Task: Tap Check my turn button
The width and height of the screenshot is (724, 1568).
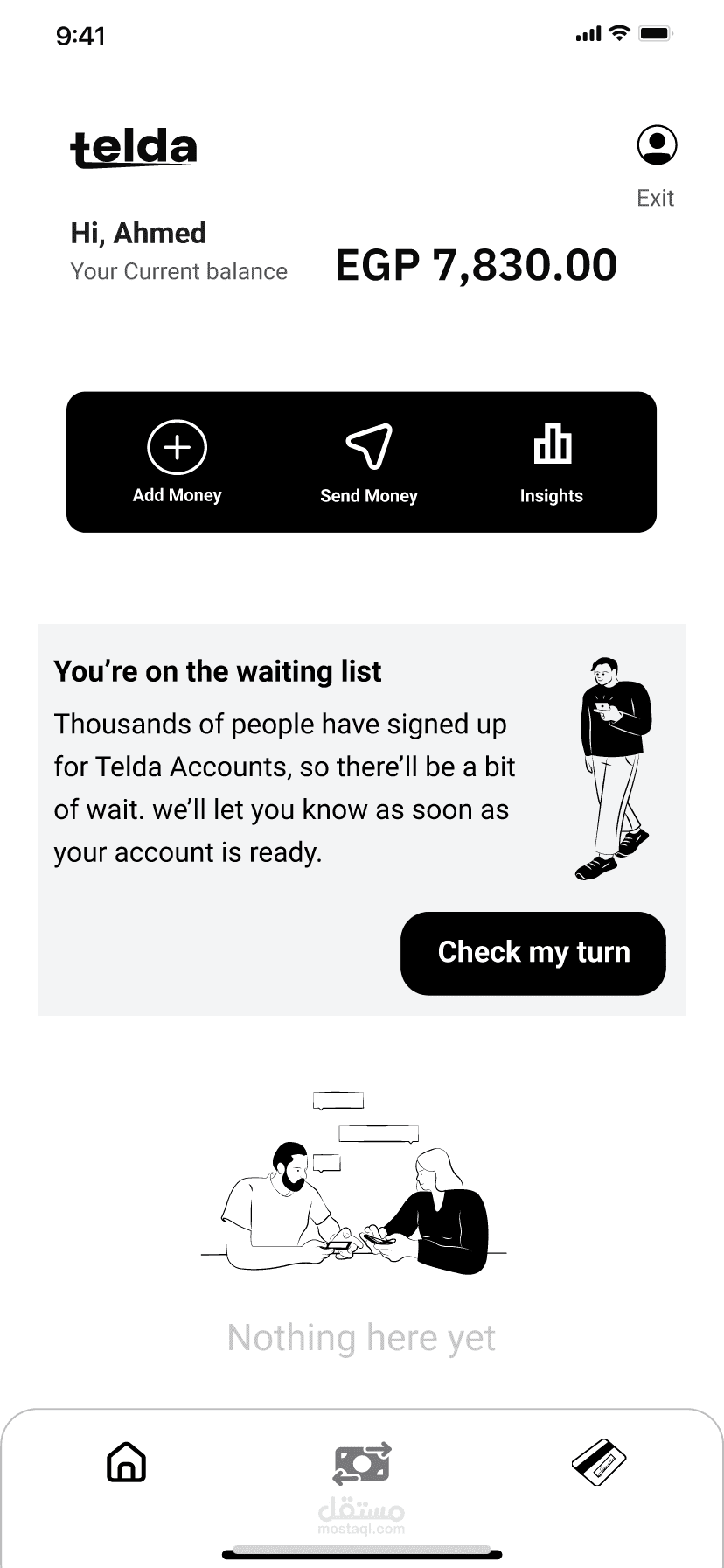Action: pyautogui.click(x=533, y=953)
